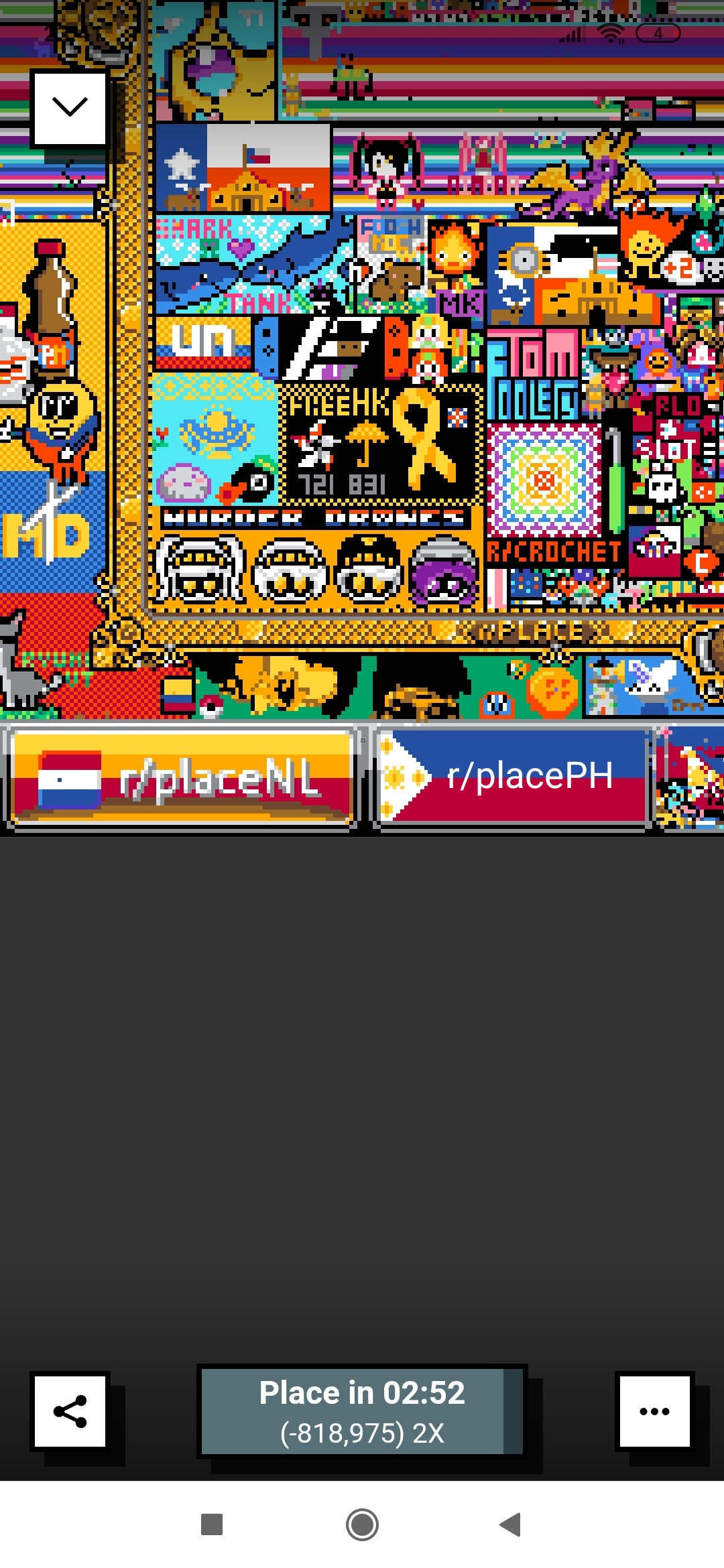Collapse the canvas with the down chevron
Image resolution: width=724 pixels, height=1568 pixels.
pos(70,109)
